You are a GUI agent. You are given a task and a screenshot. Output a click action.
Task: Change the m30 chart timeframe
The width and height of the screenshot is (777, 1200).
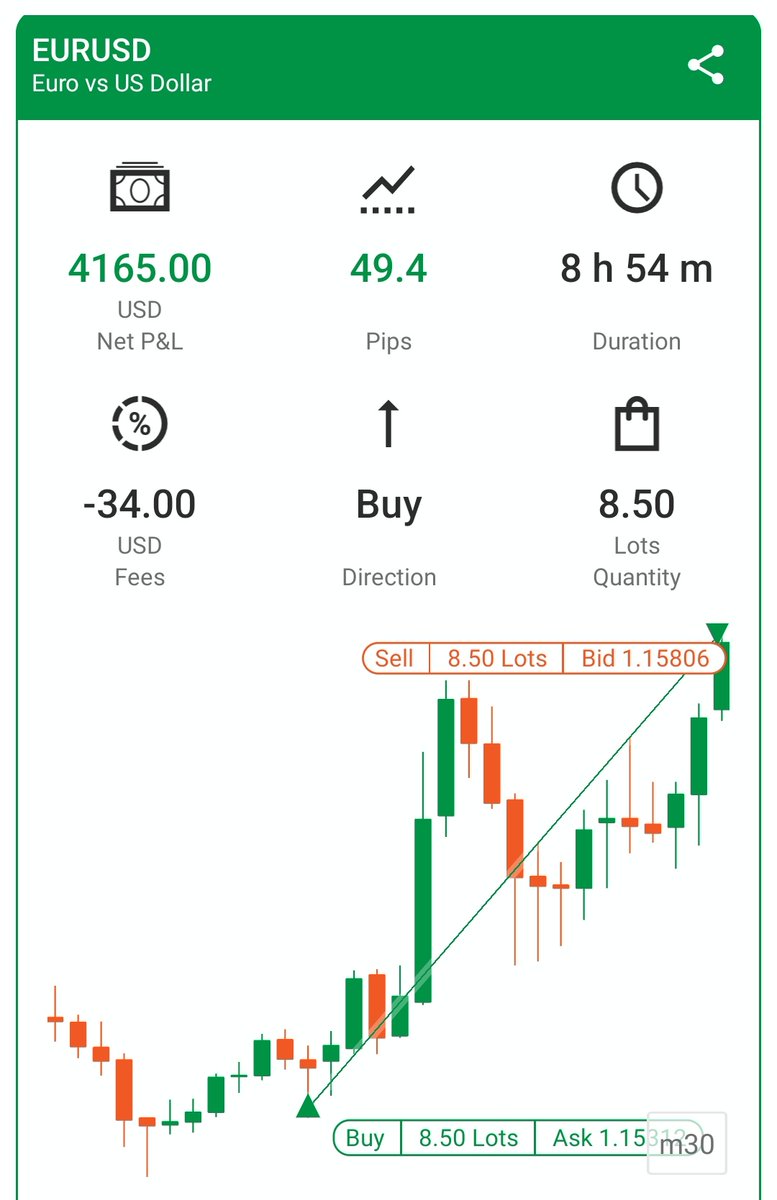(x=687, y=1143)
